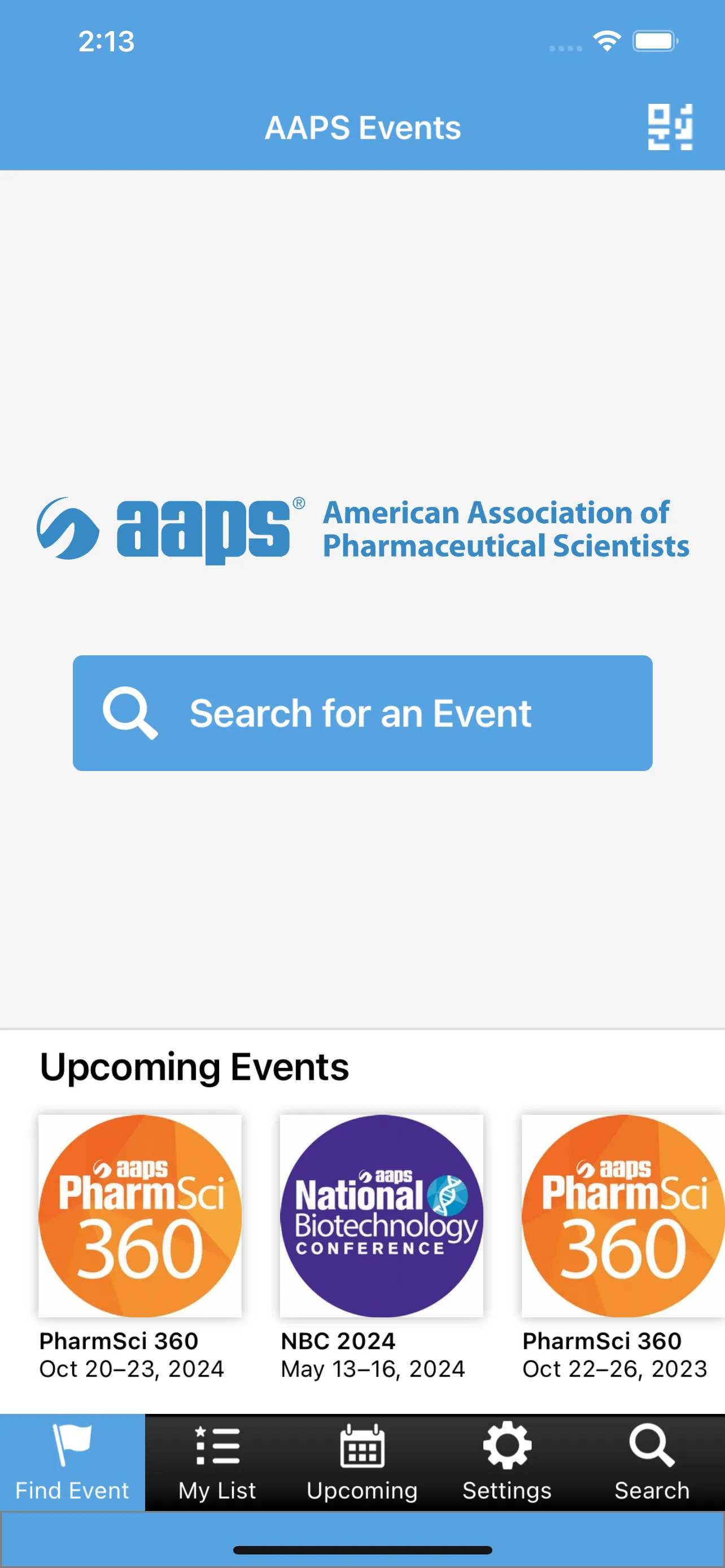Select the Find Event tab

point(72,1462)
